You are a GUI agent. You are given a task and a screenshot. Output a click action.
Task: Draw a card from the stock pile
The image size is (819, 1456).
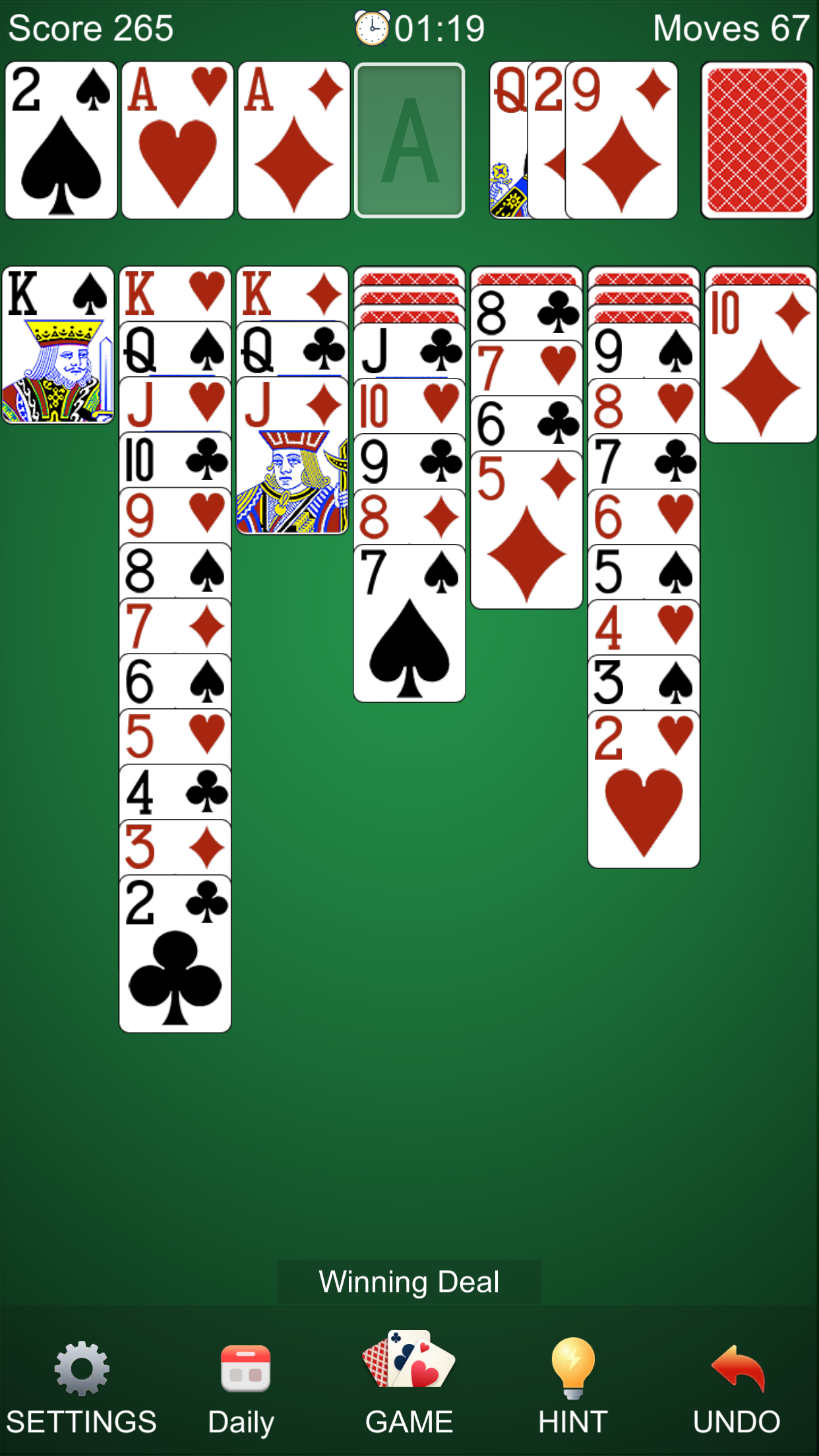pos(757,140)
